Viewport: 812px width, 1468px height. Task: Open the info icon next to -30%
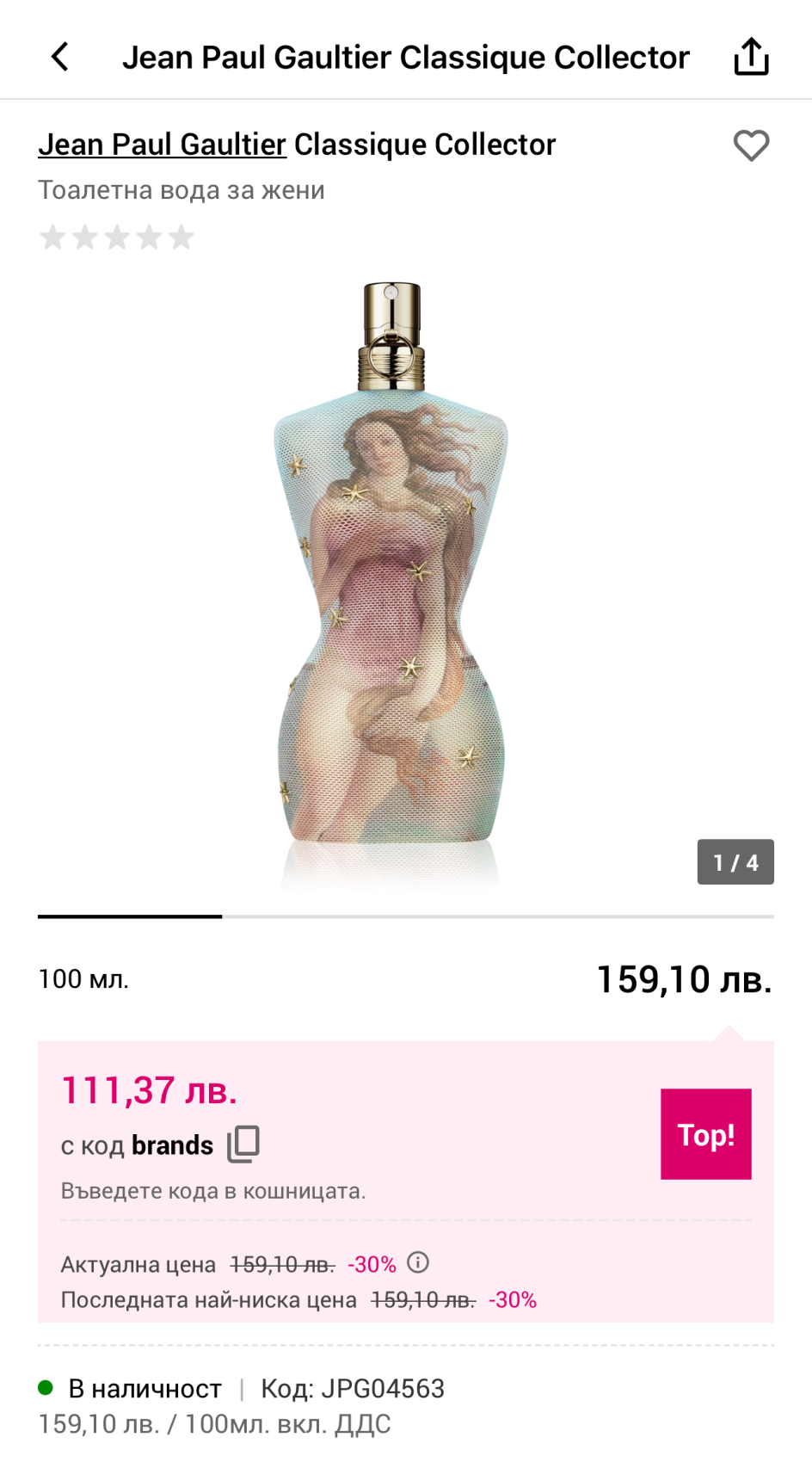click(418, 1262)
